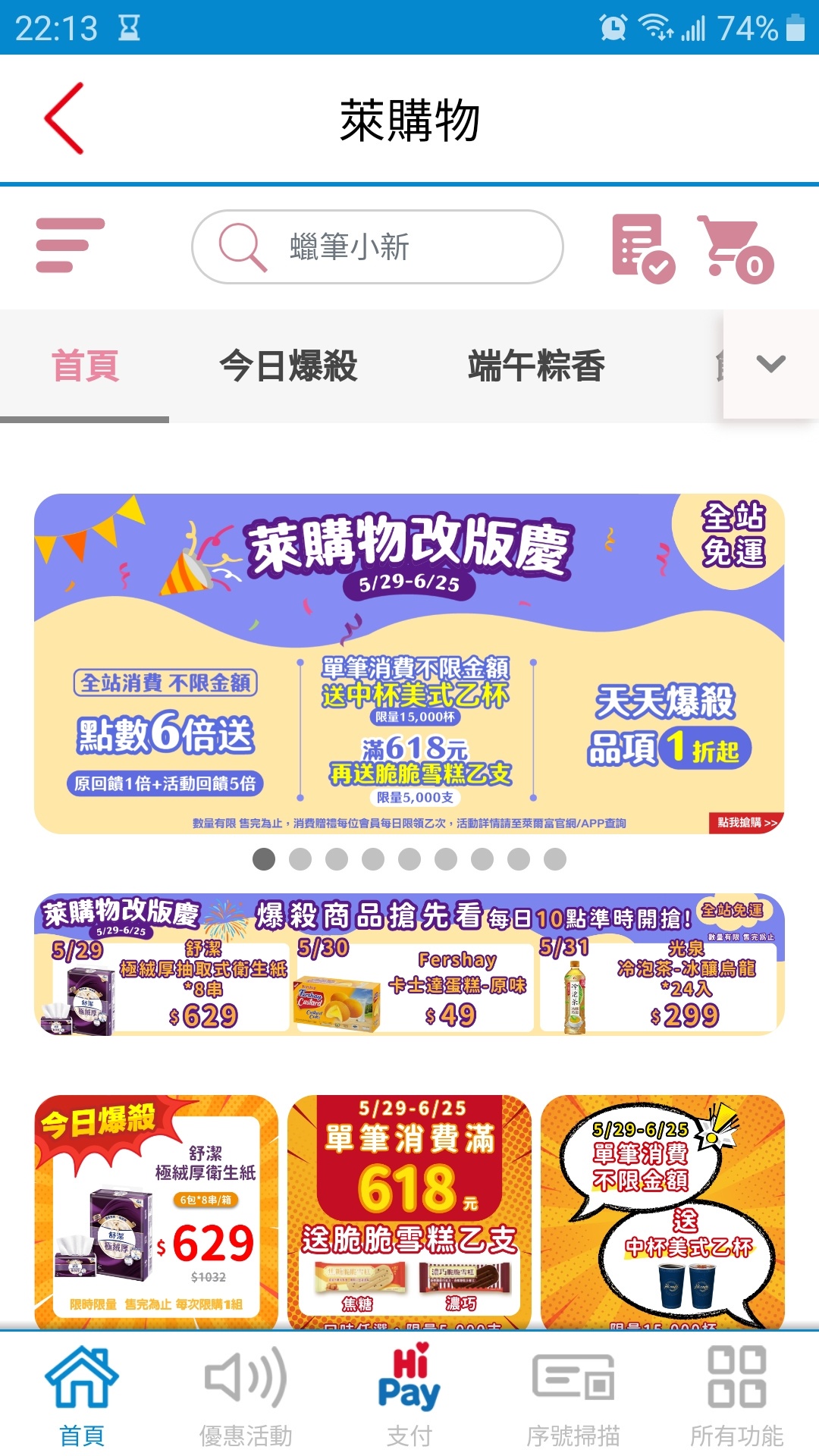Image resolution: width=819 pixels, height=1456 pixels.
Task: Open the 單筆消費滿618 雪糕 promo card
Action: click(409, 1211)
